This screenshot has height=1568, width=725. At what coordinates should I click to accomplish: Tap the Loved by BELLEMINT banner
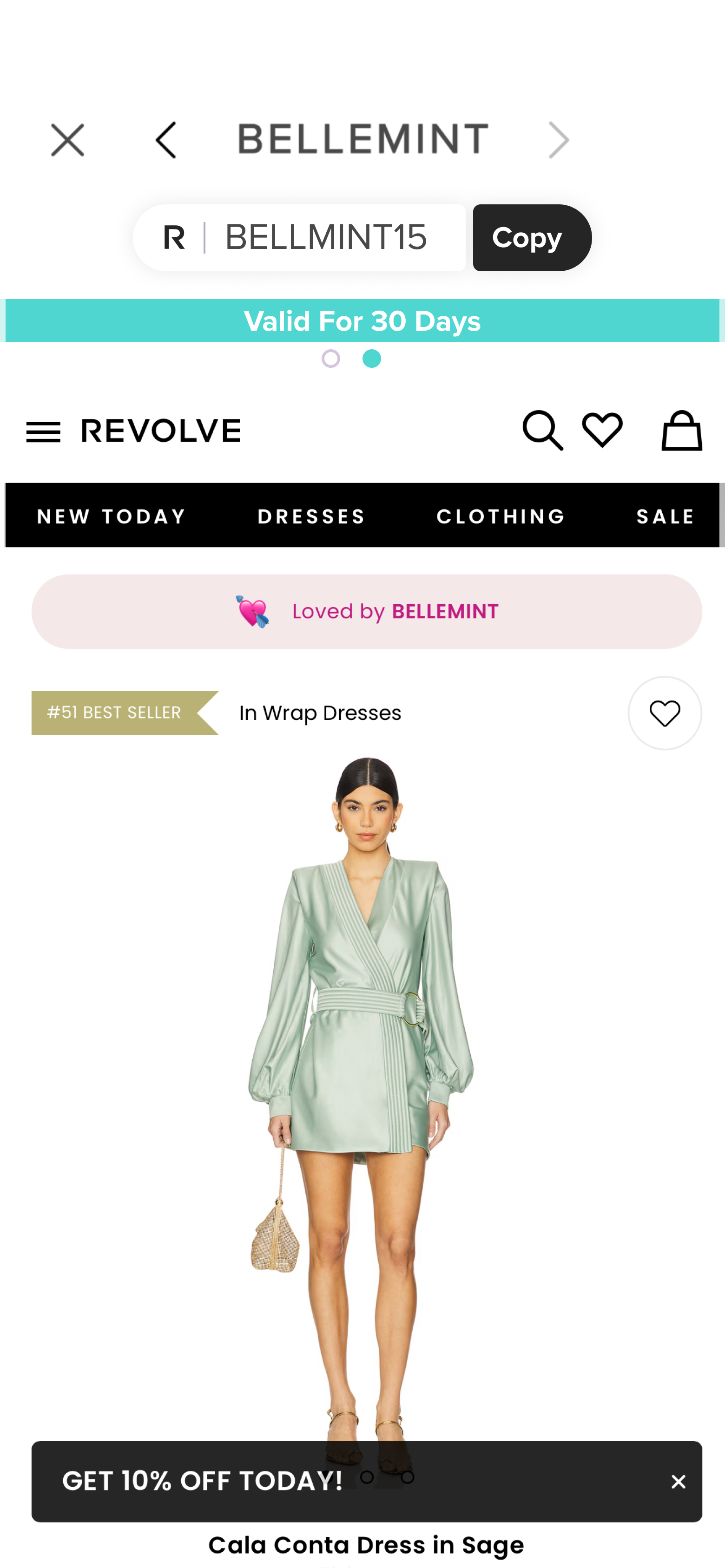(x=367, y=611)
